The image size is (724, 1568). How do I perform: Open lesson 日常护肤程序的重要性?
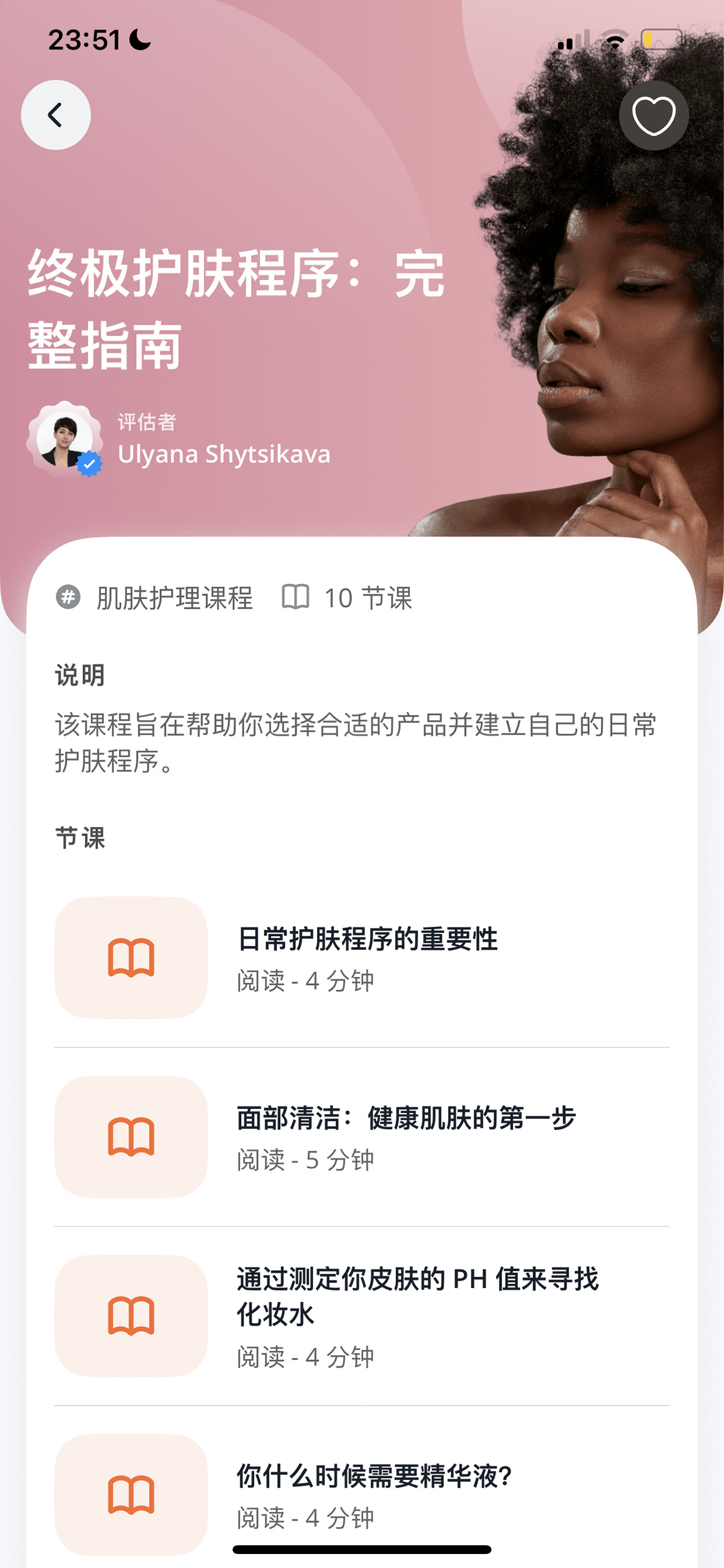pyautogui.click(x=362, y=958)
